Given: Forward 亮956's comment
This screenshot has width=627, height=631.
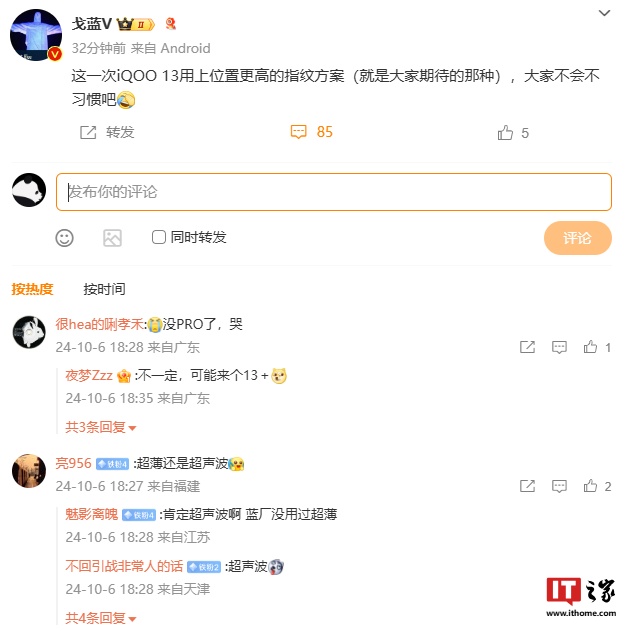Looking at the screenshot, I should [x=527, y=486].
